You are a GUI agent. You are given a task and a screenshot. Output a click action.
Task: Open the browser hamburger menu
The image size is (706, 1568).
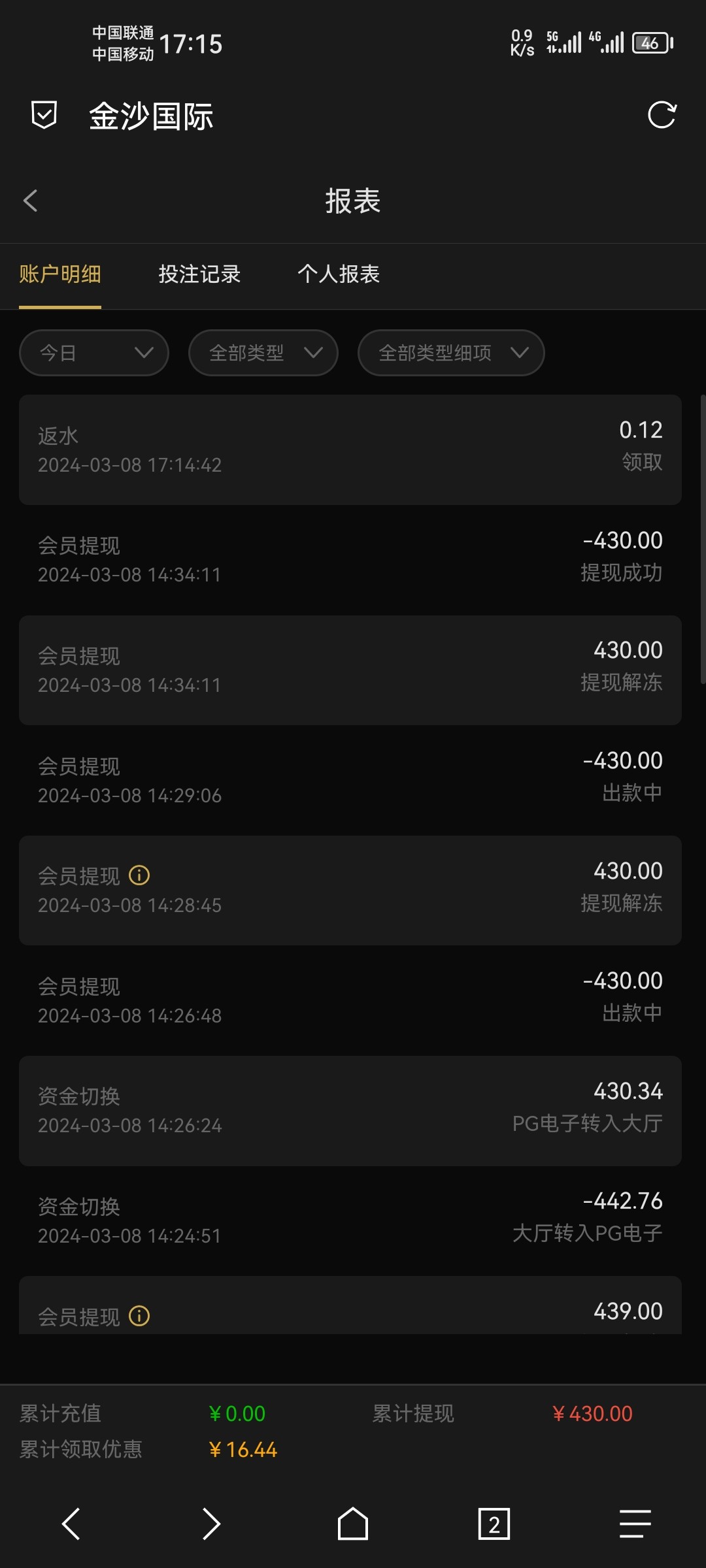point(635,1524)
